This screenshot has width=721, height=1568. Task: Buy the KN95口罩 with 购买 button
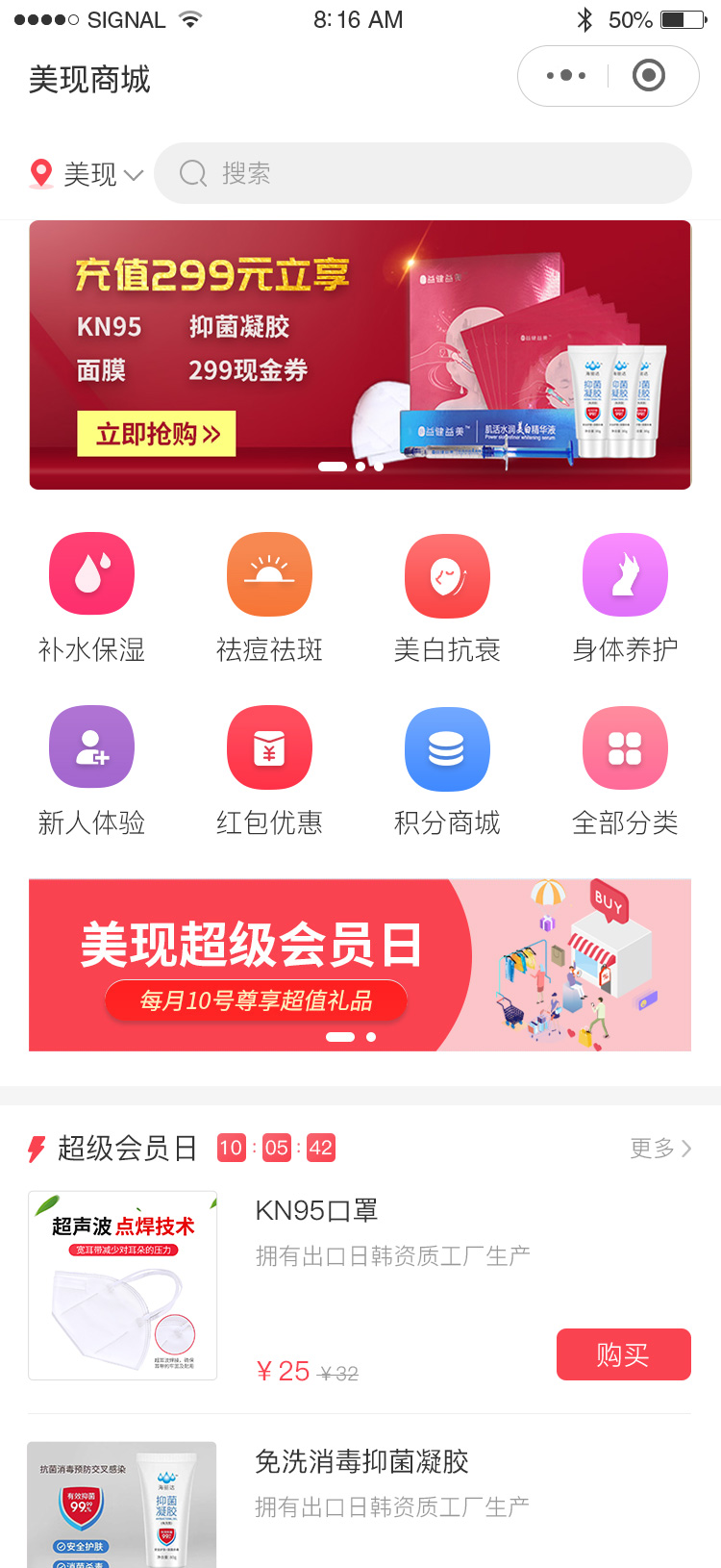coord(623,1354)
